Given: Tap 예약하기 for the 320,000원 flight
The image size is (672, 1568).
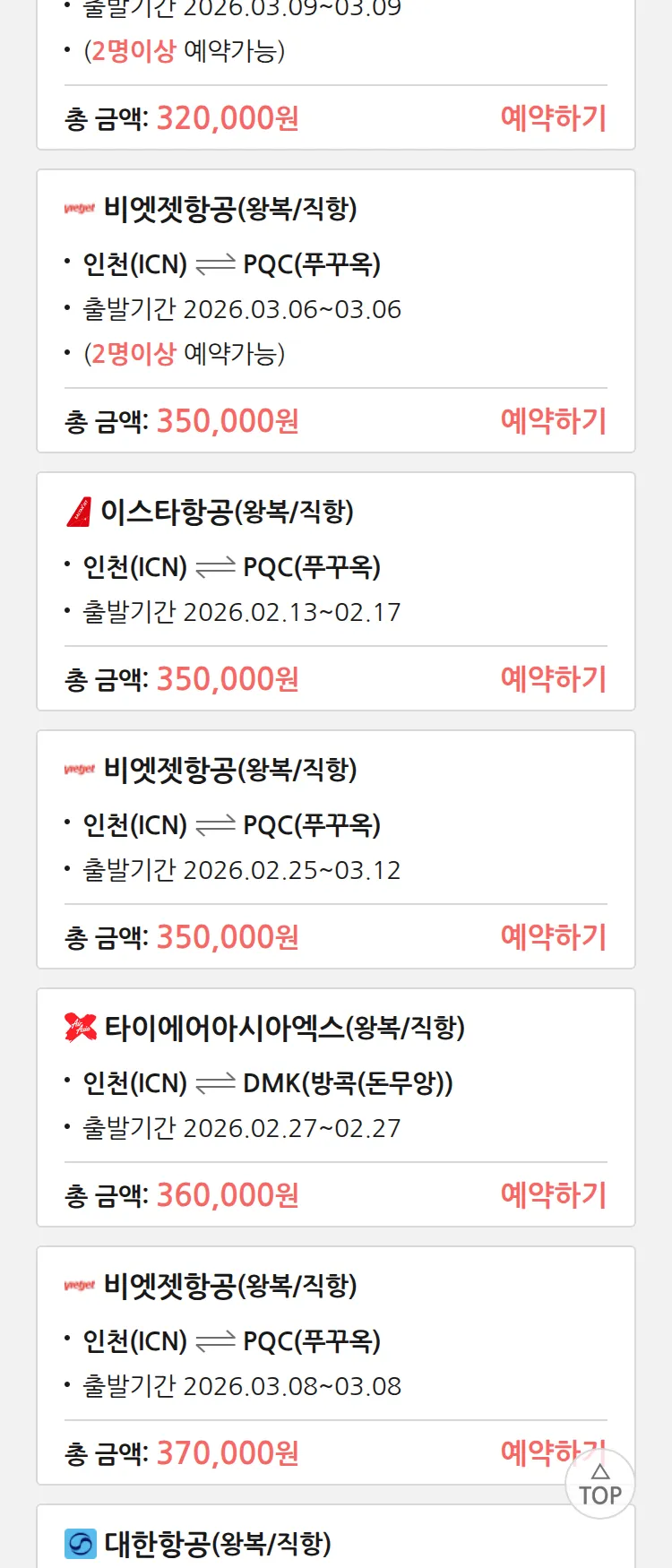Looking at the screenshot, I should pos(553,118).
